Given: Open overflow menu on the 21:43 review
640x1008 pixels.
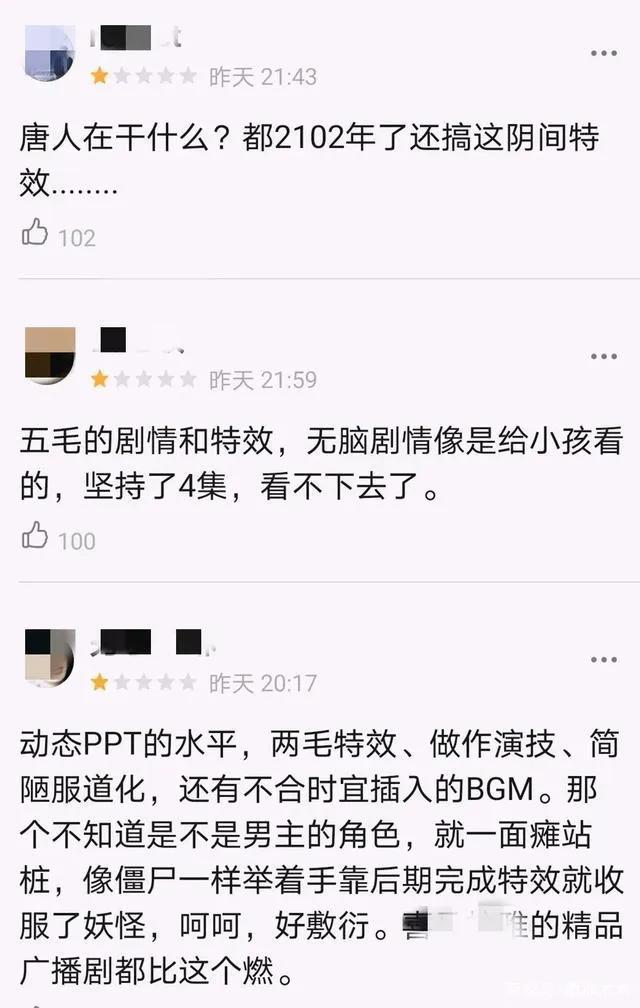Looking at the screenshot, I should [603, 53].
